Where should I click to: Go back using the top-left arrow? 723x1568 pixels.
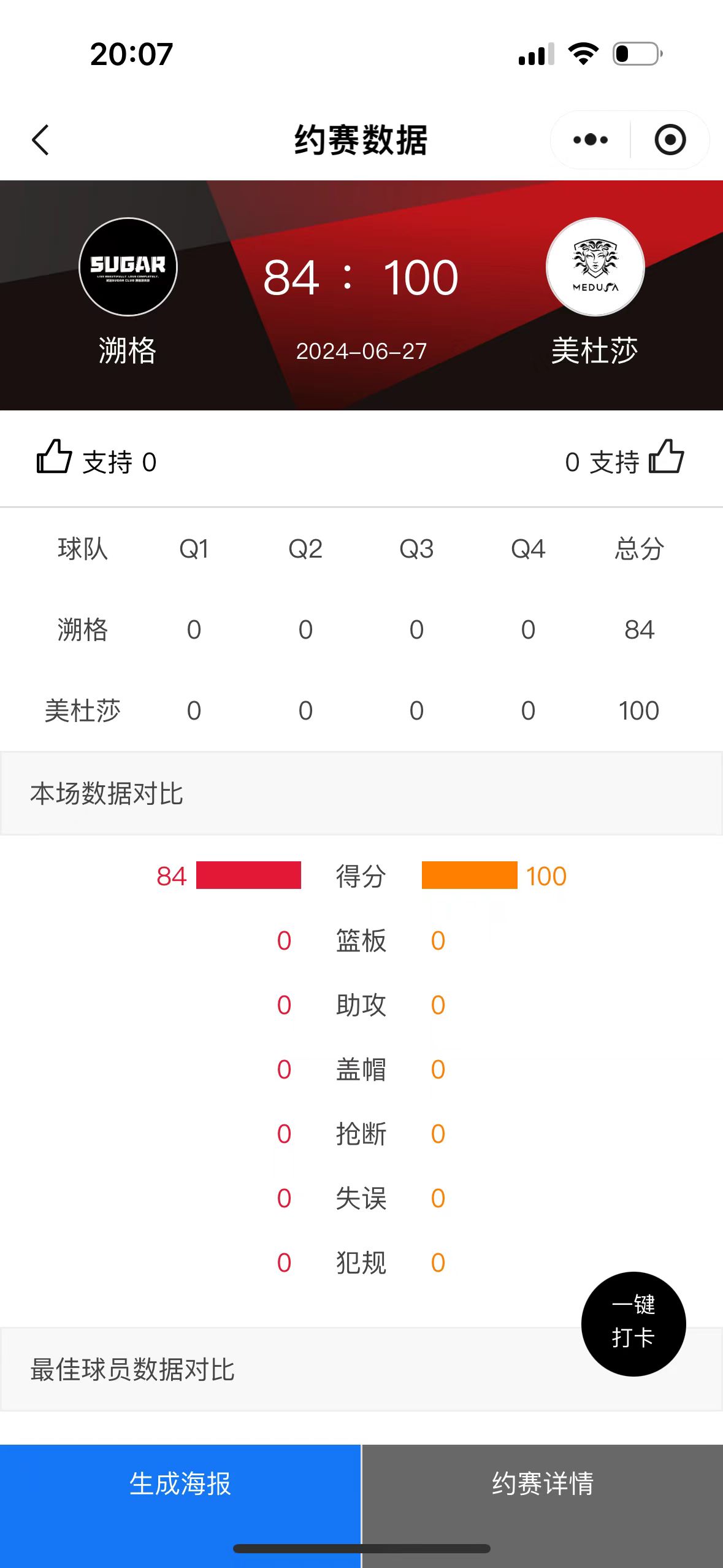click(x=40, y=140)
